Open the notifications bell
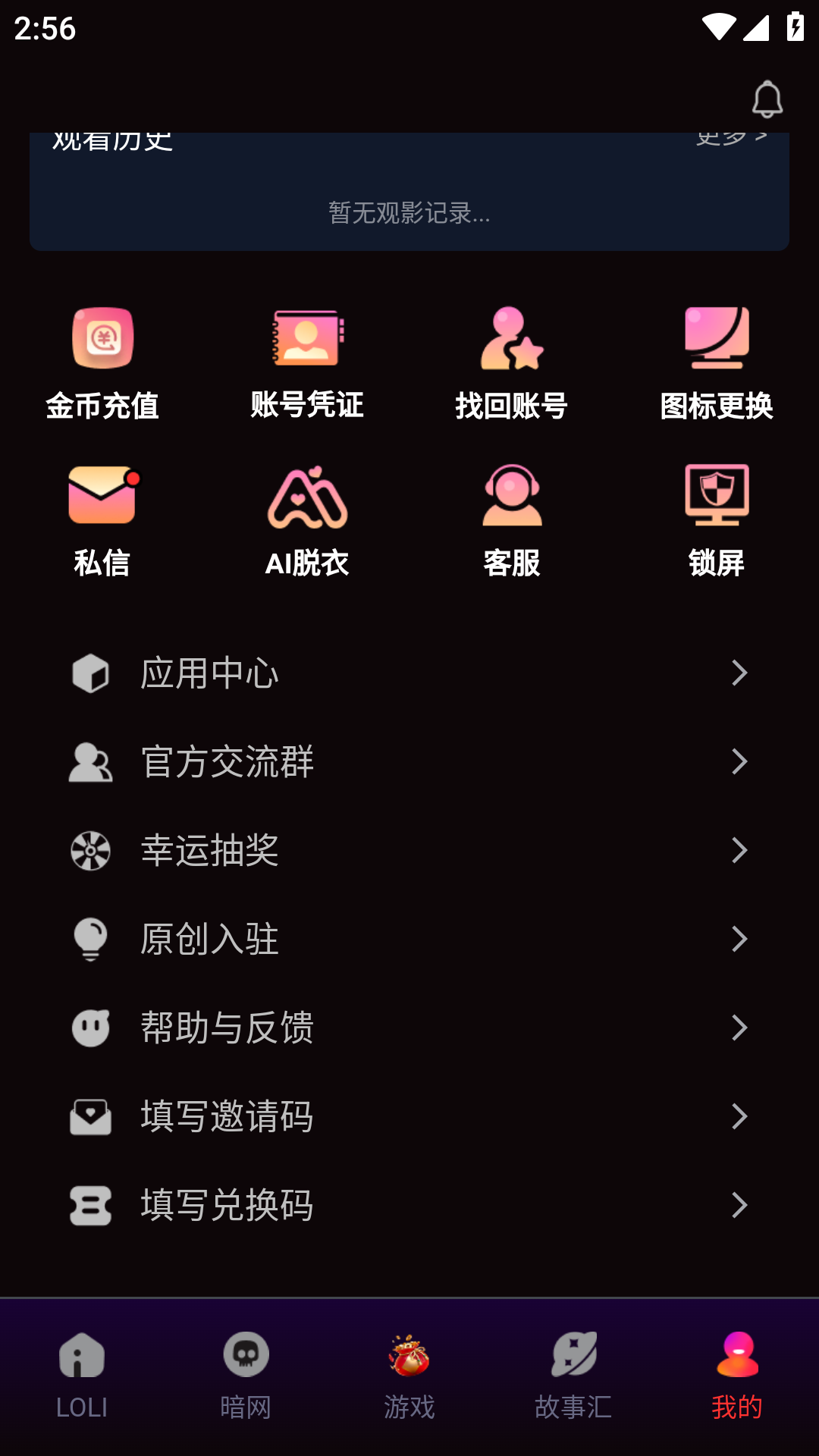Viewport: 819px width, 1456px height. (767, 99)
